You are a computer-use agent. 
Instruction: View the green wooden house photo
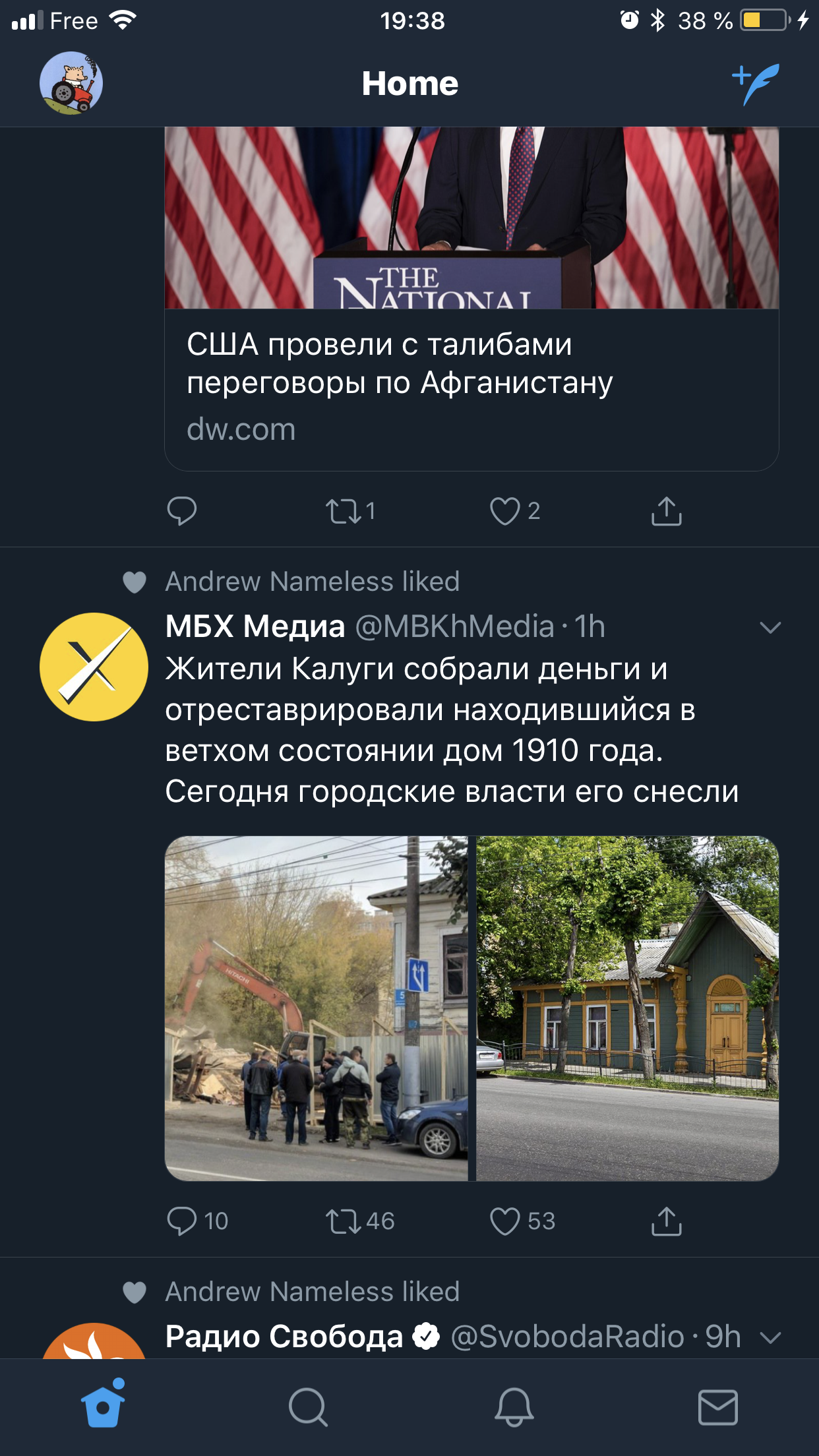click(x=627, y=1008)
